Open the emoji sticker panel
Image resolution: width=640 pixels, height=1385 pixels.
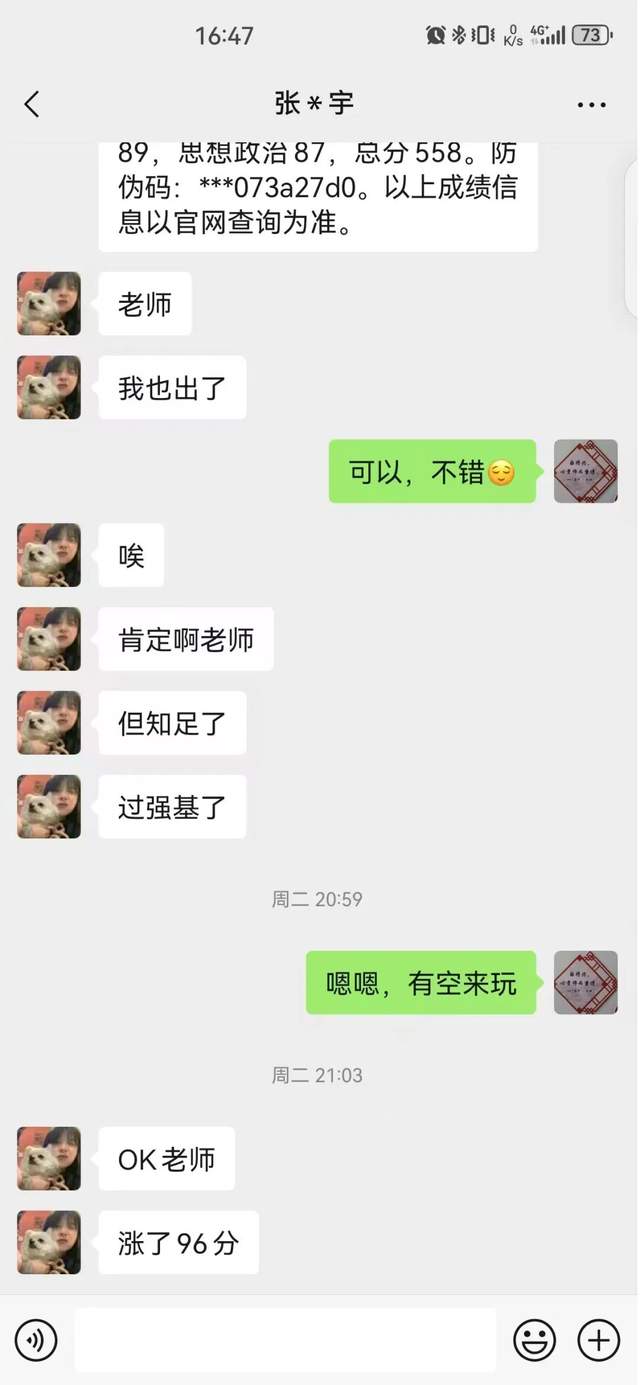tap(535, 1340)
